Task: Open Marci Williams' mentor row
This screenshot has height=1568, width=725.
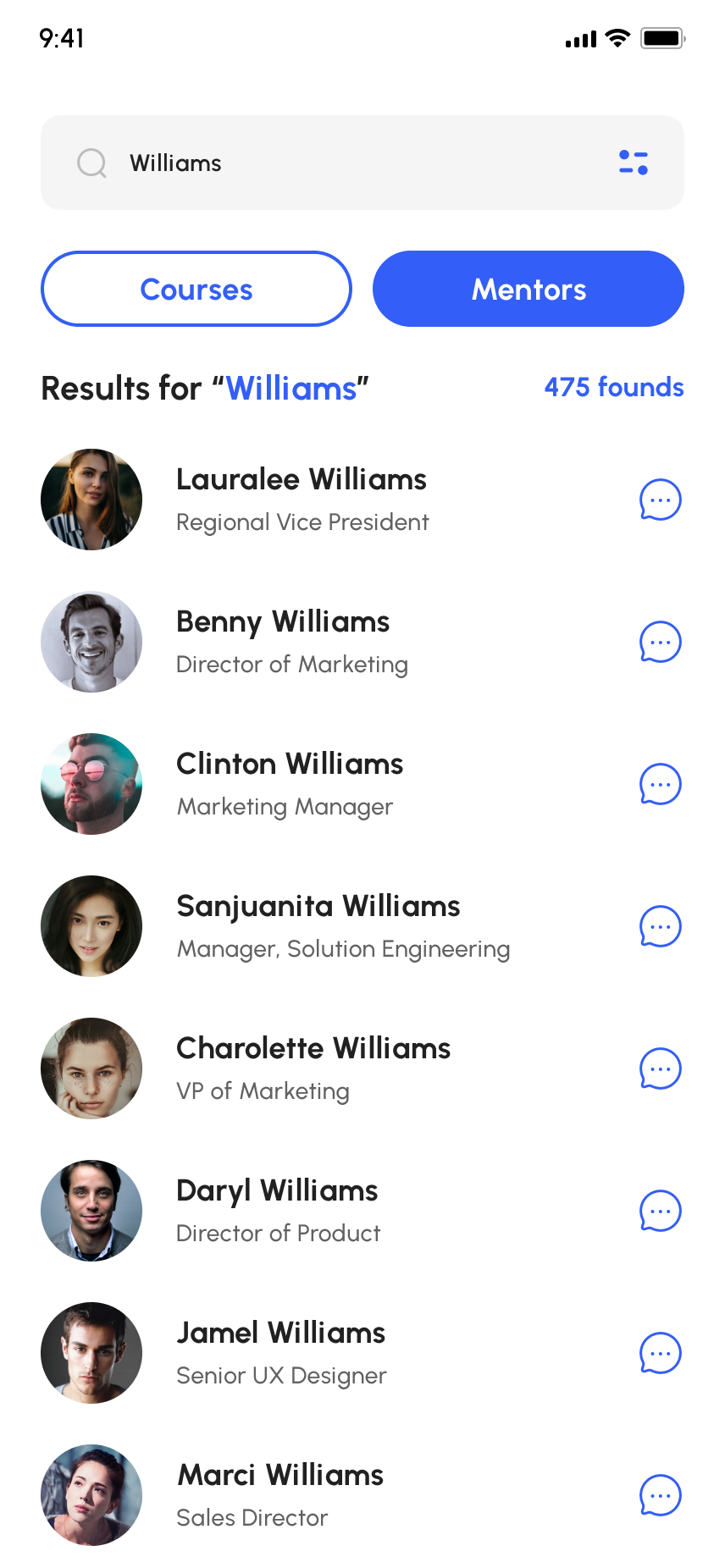Action: tap(280, 1476)
